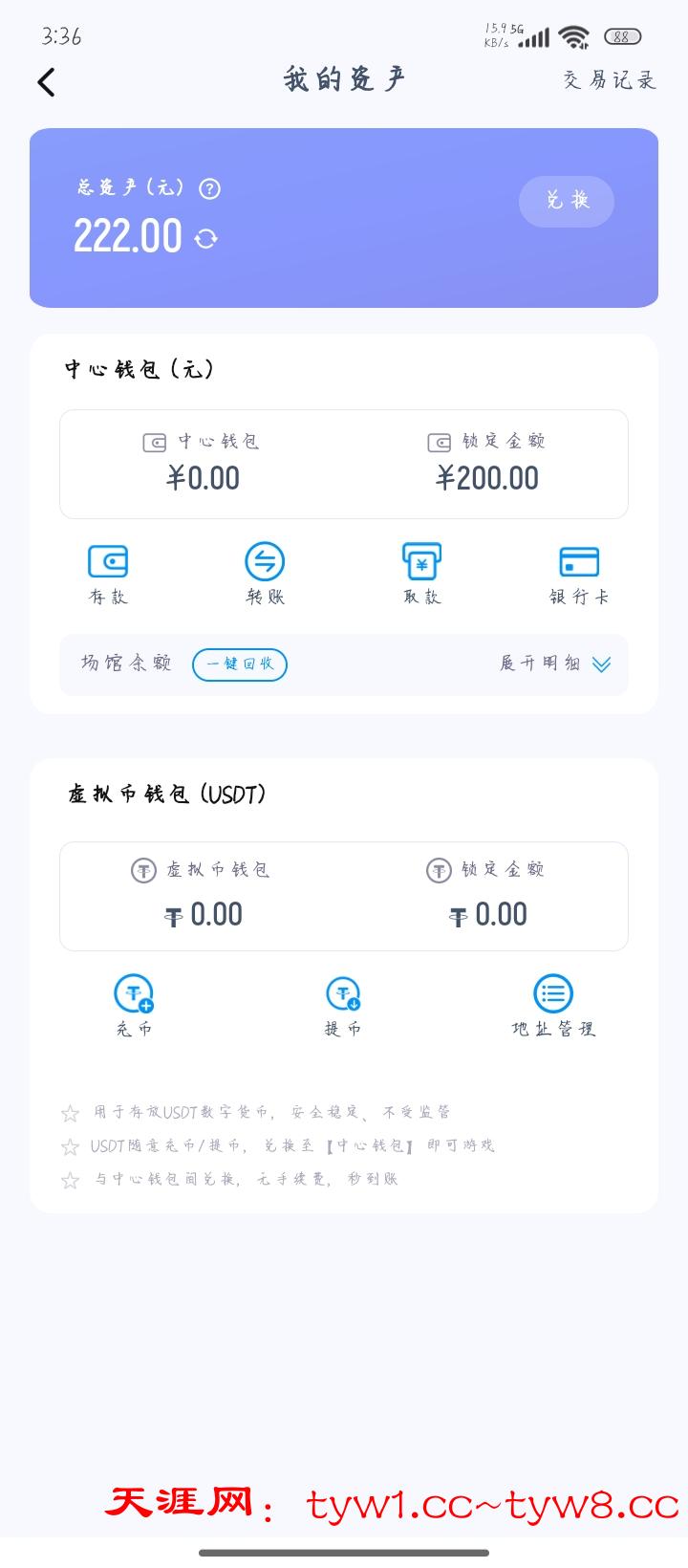Open 地址管理 address management
688x1568 pixels.
[x=553, y=1006]
